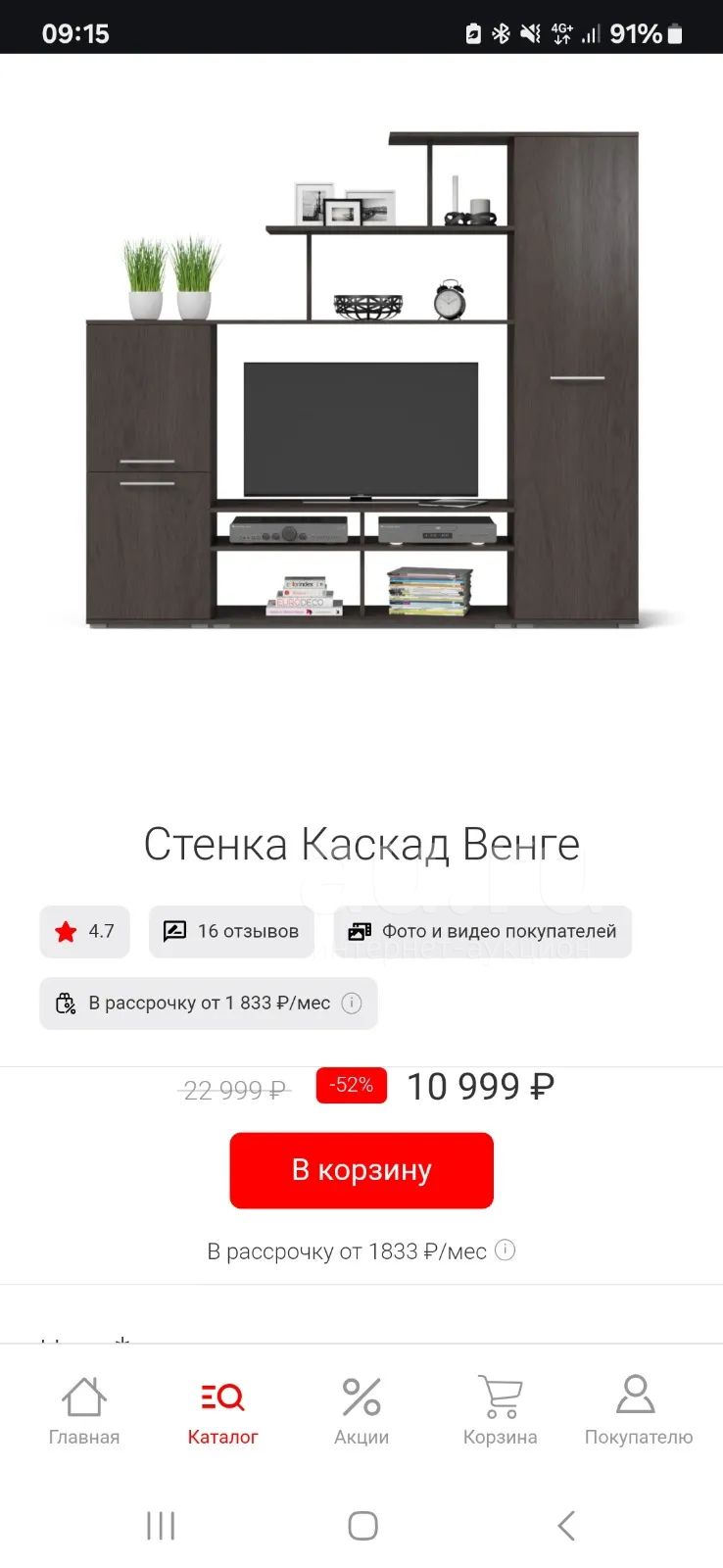Image resolution: width=723 pixels, height=1568 pixels.
Task: Tap the system back button
Action: (565, 1526)
